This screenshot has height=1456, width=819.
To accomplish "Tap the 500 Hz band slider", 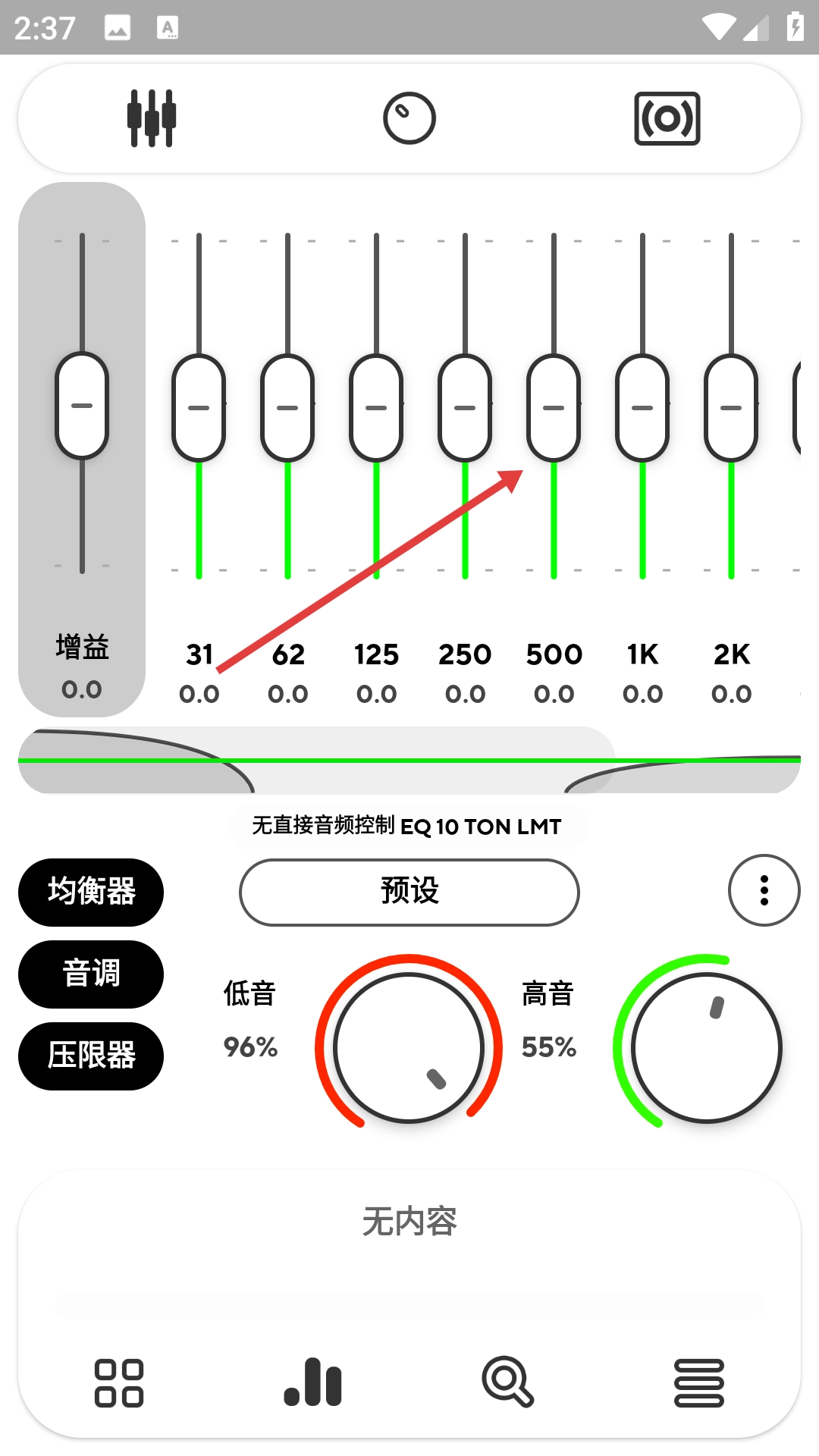I will (x=554, y=408).
